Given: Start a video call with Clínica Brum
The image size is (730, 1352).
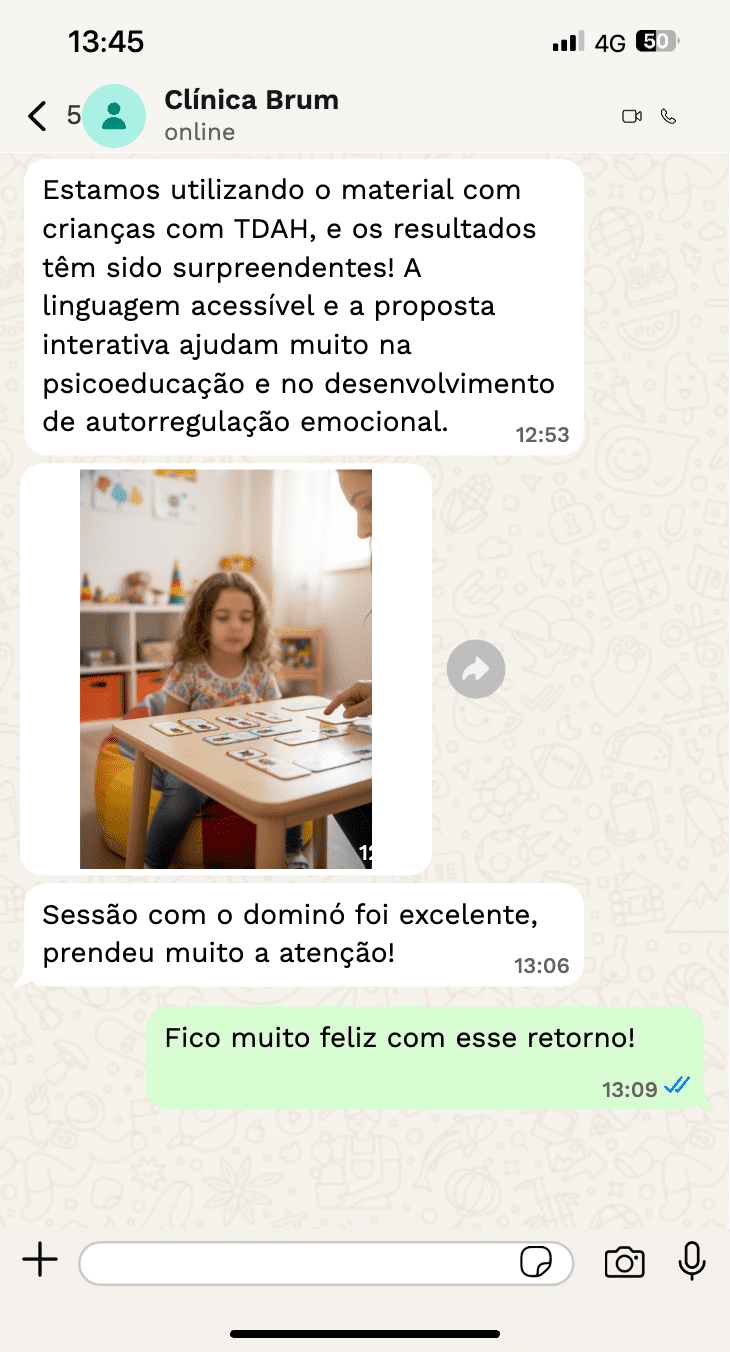Looking at the screenshot, I should click(631, 116).
